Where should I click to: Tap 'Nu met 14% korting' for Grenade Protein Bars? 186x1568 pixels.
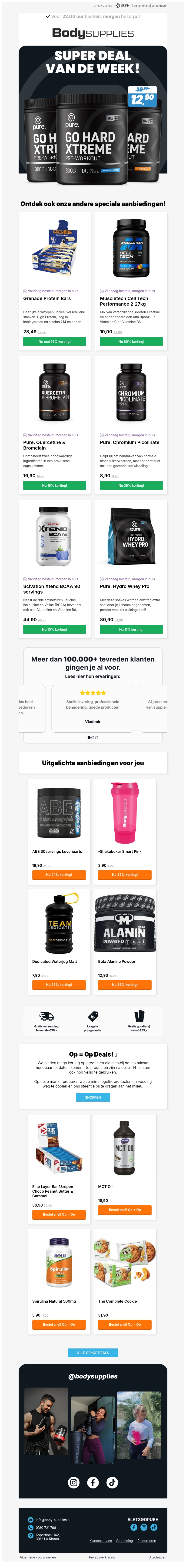click(54, 341)
